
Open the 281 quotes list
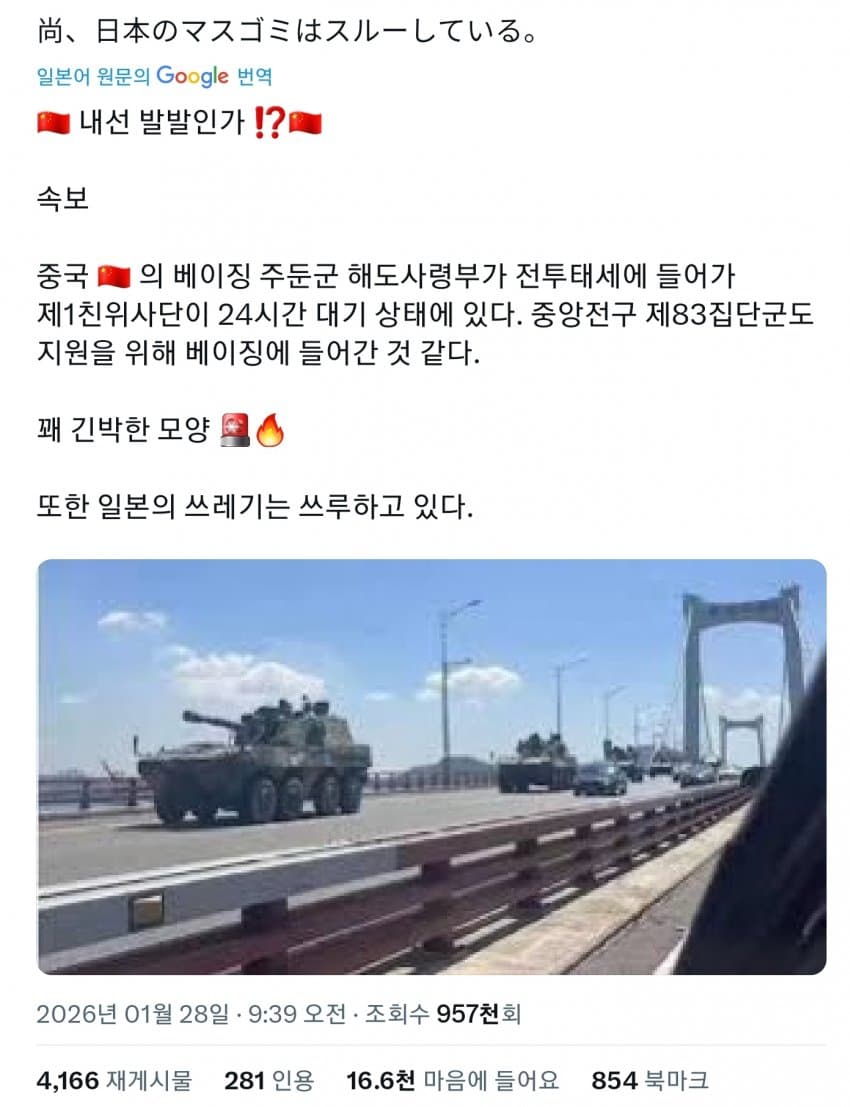click(x=269, y=1080)
